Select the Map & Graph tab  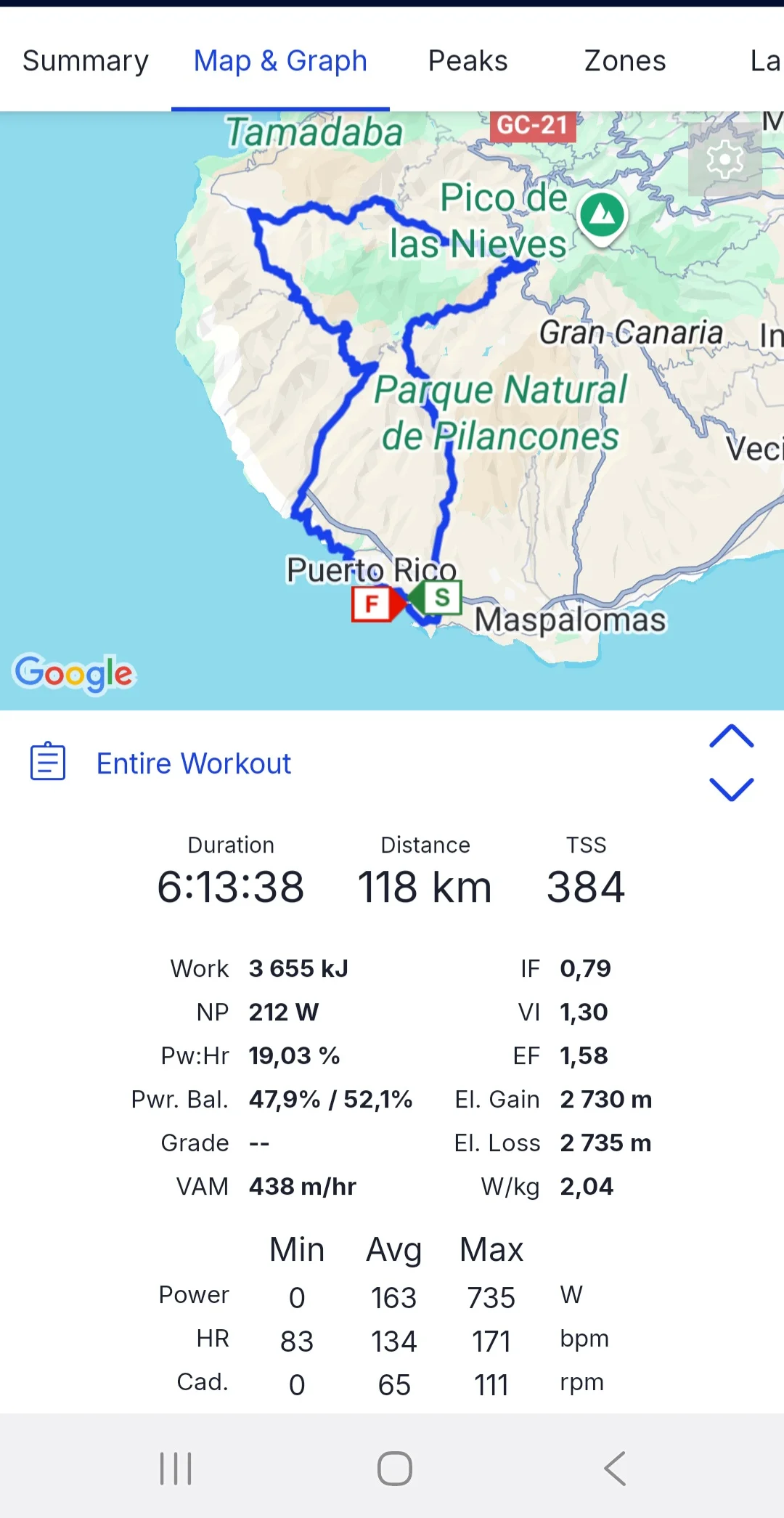[280, 61]
